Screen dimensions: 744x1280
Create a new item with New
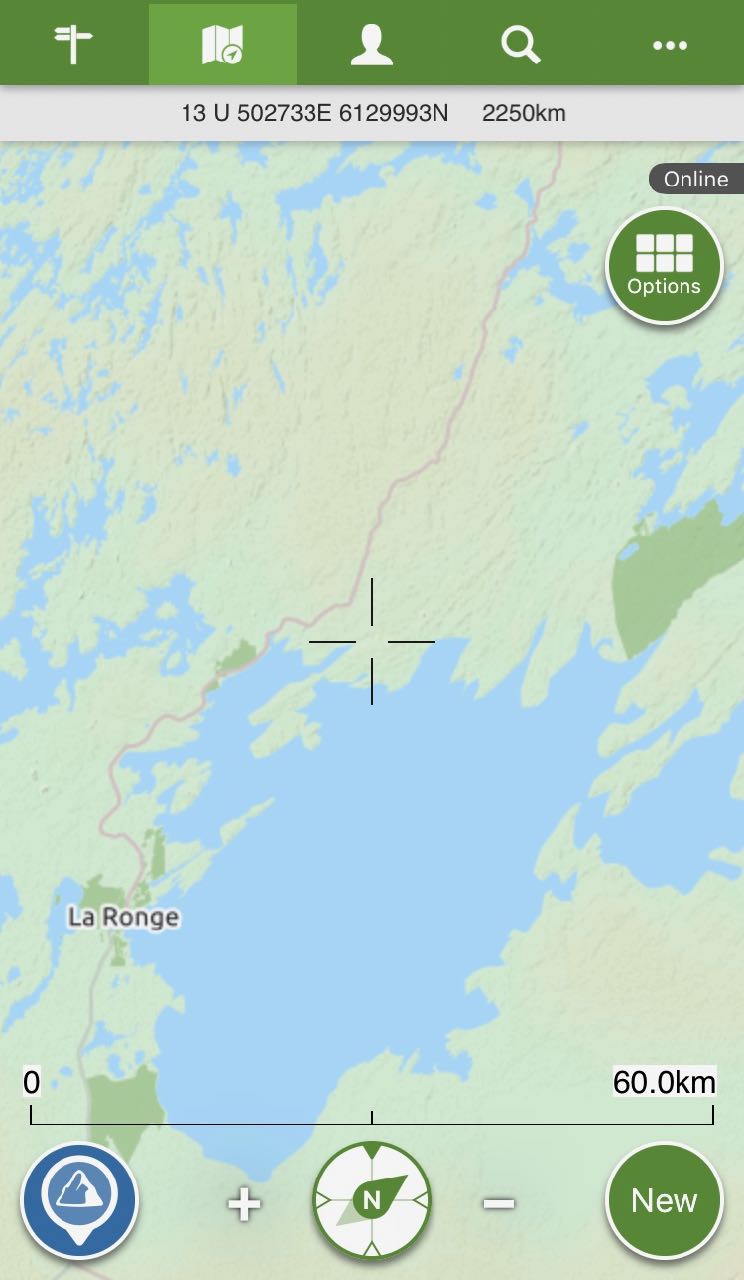click(664, 1200)
